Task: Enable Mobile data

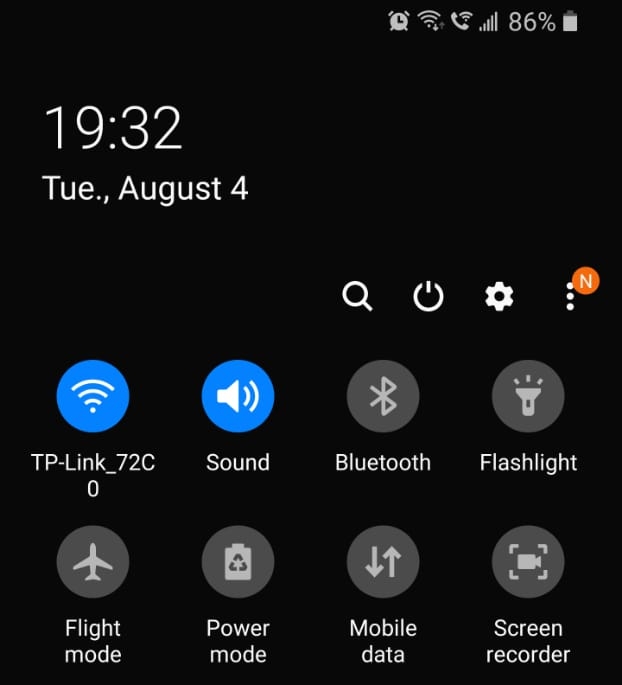Action: point(383,563)
